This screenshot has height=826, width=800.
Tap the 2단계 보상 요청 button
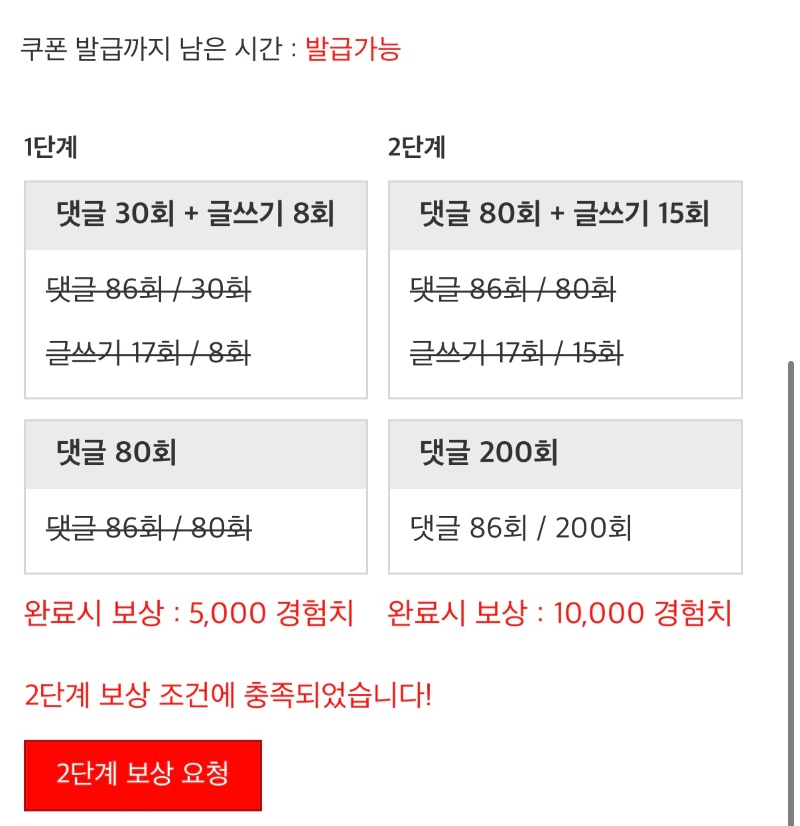coord(143,775)
